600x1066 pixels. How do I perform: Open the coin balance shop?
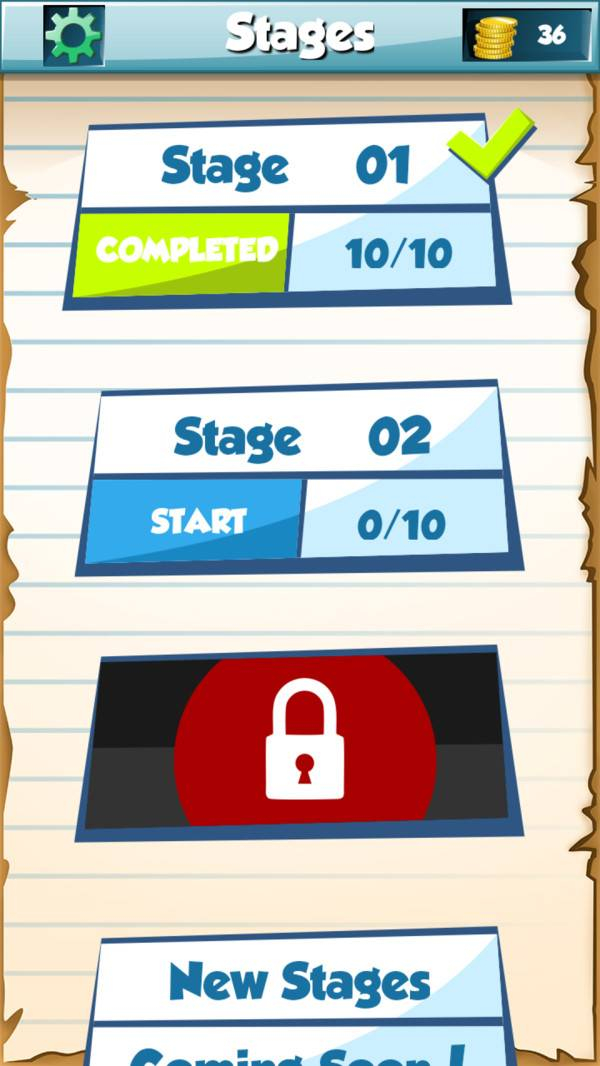coord(526,36)
